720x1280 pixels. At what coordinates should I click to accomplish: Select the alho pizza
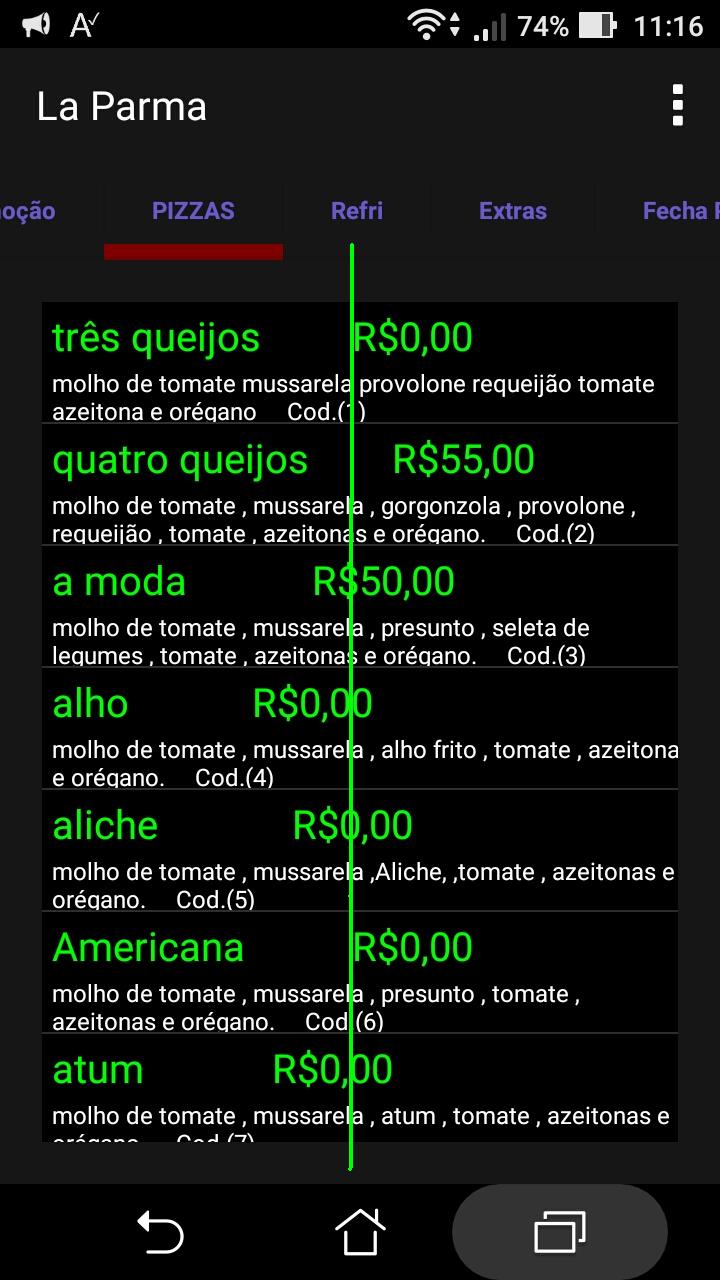pos(360,728)
